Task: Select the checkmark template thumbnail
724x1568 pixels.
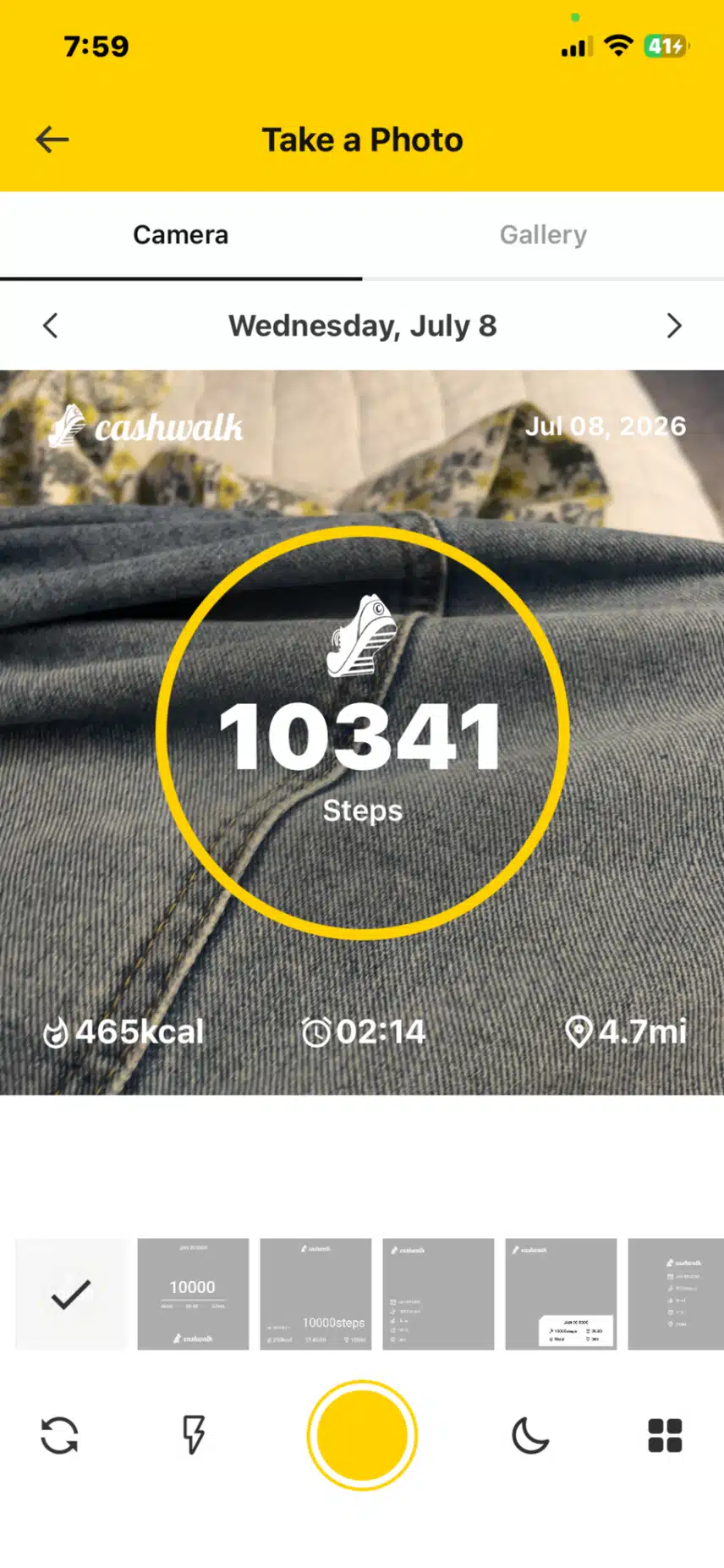Action: pos(71,1294)
